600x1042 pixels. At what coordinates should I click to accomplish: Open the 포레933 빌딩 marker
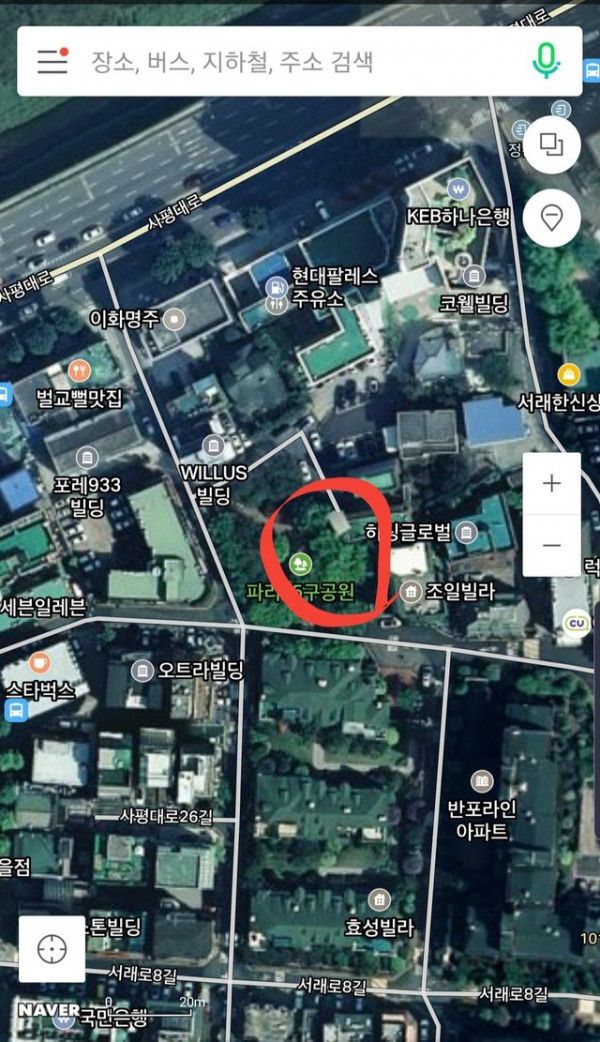click(87, 457)
